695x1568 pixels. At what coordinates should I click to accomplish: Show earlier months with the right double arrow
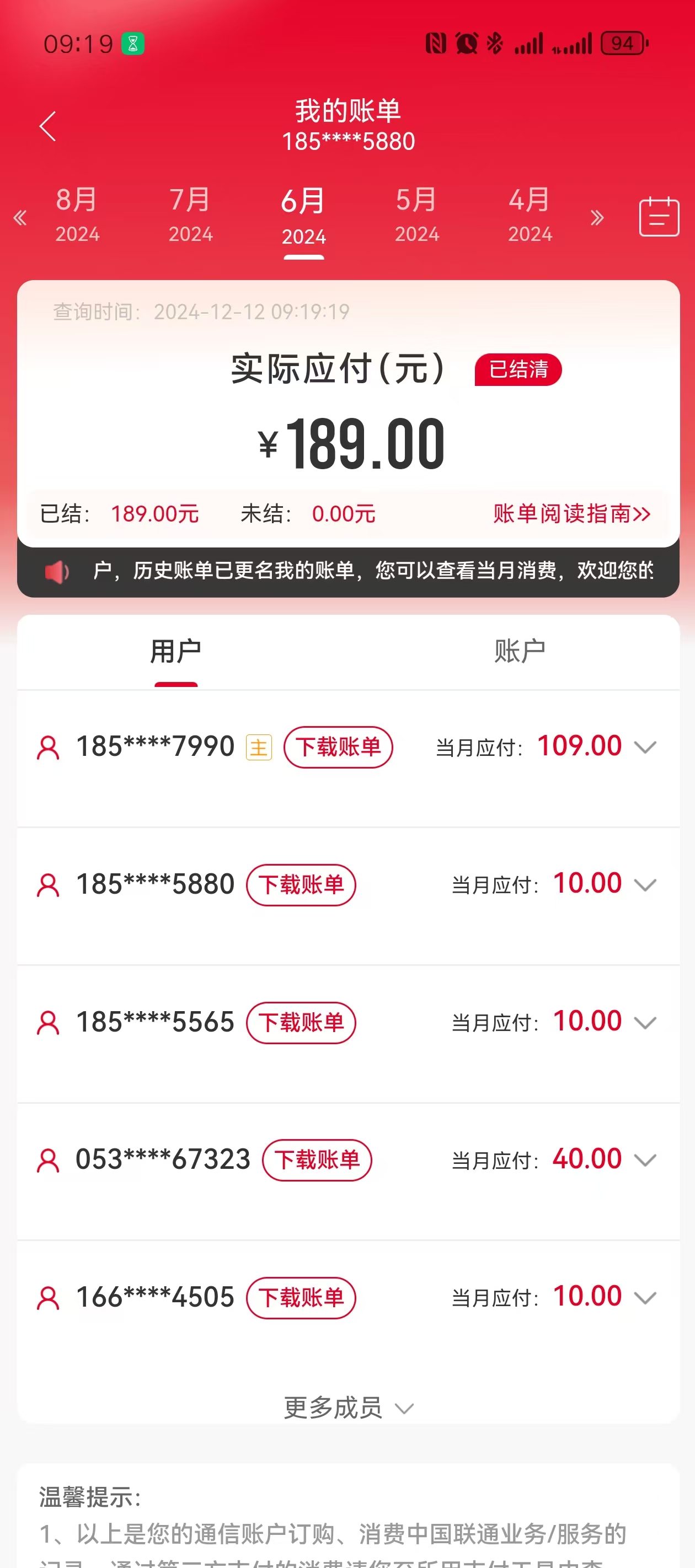coord(597,217)
